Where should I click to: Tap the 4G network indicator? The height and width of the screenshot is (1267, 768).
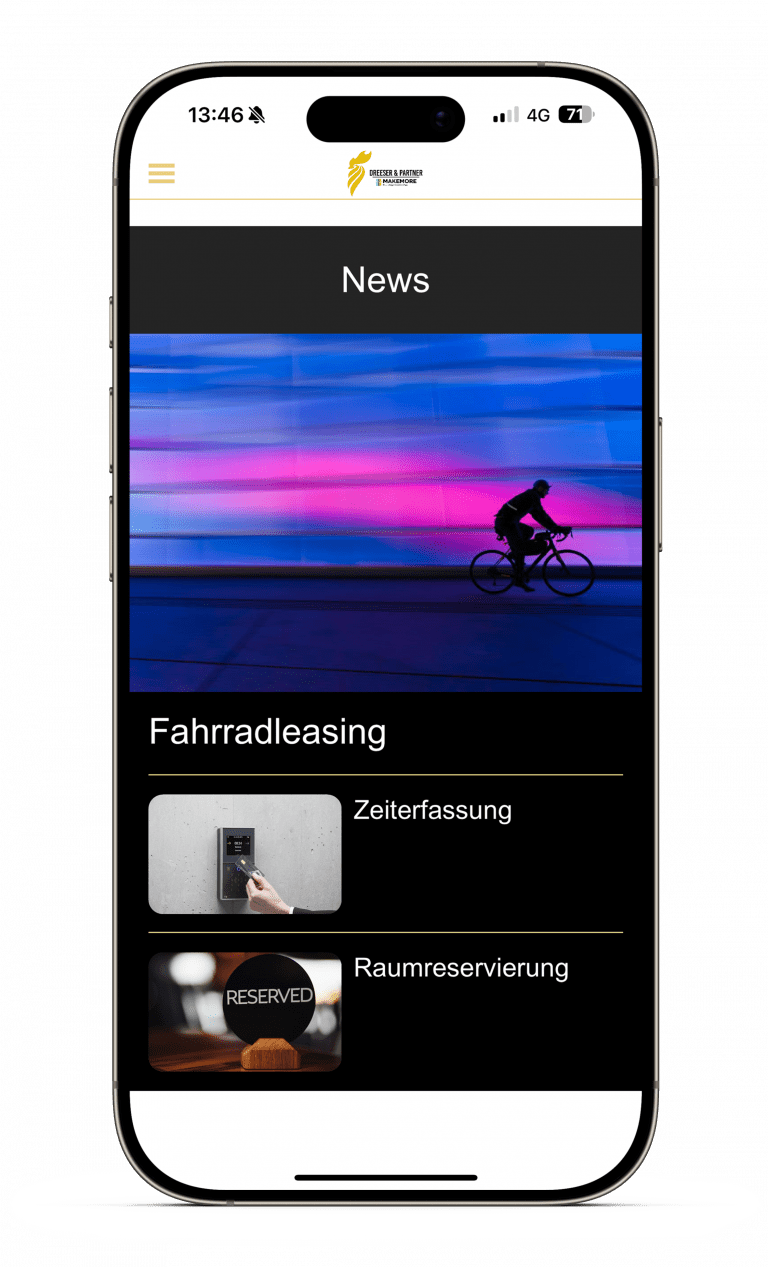[536, 114]
